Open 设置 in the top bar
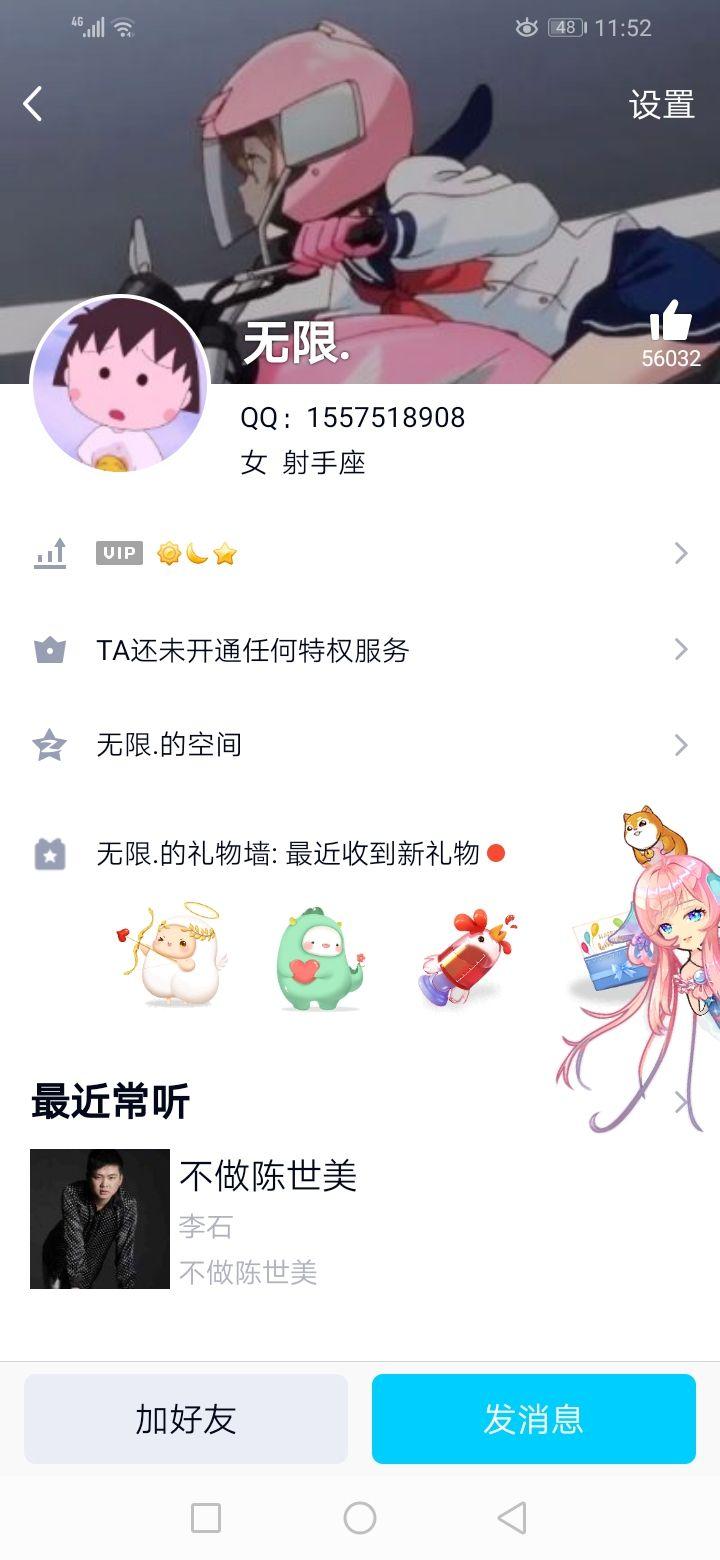Image resolution: width=720 pixels, height=1560 pixels. [661, 105]
